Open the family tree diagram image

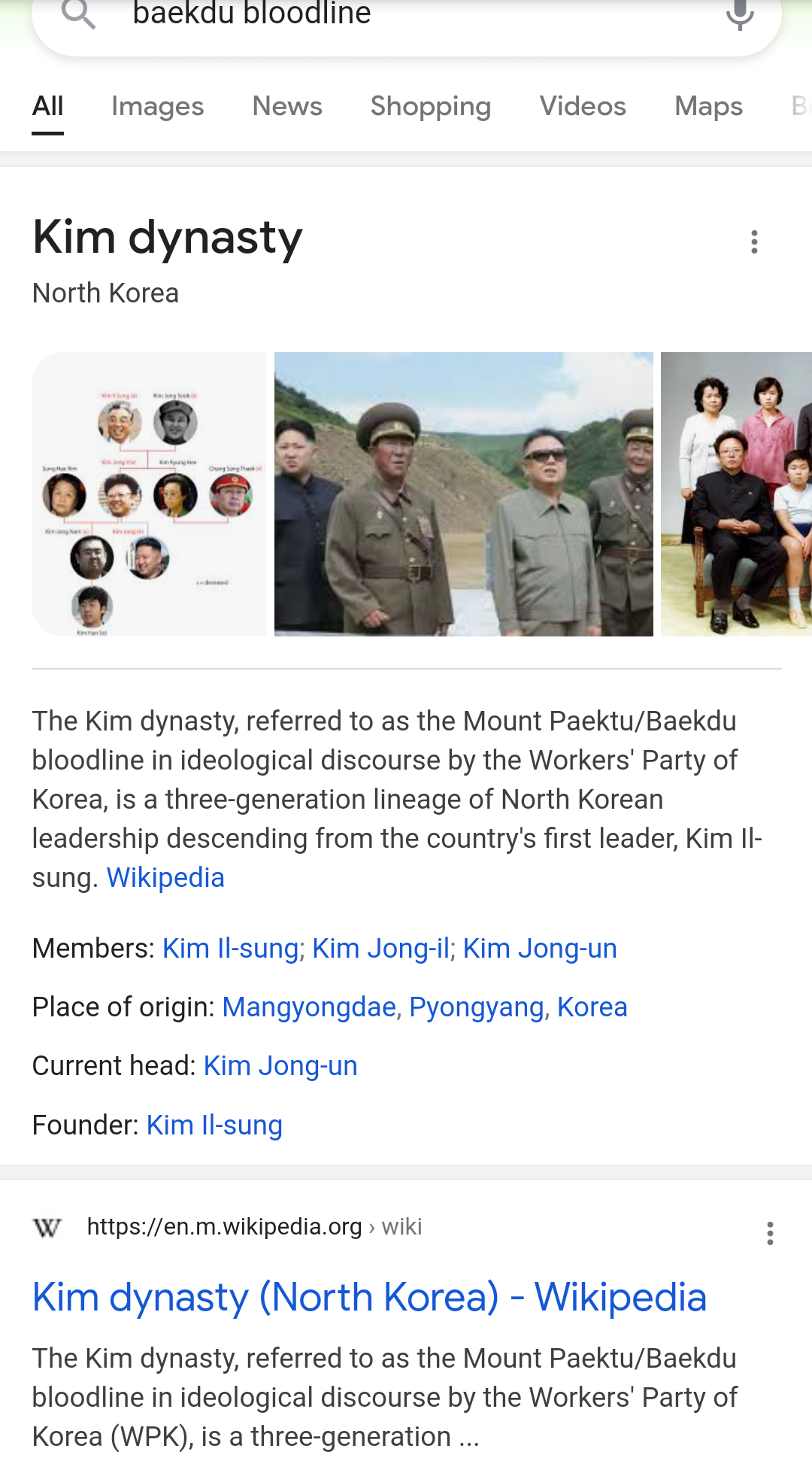point(149,494)
